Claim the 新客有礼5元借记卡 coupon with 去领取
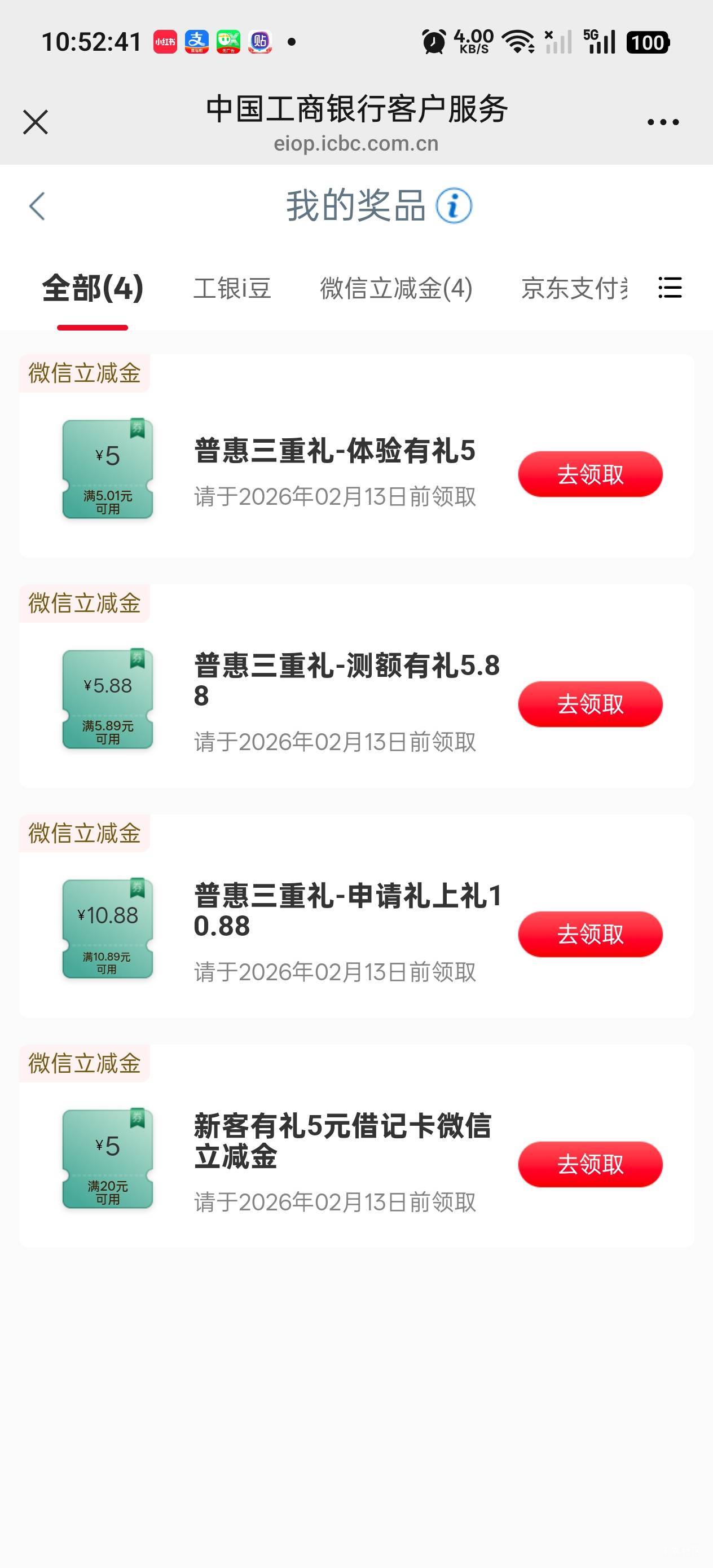This screenshot has height=1568, width=713. [x=590, y=1164]
